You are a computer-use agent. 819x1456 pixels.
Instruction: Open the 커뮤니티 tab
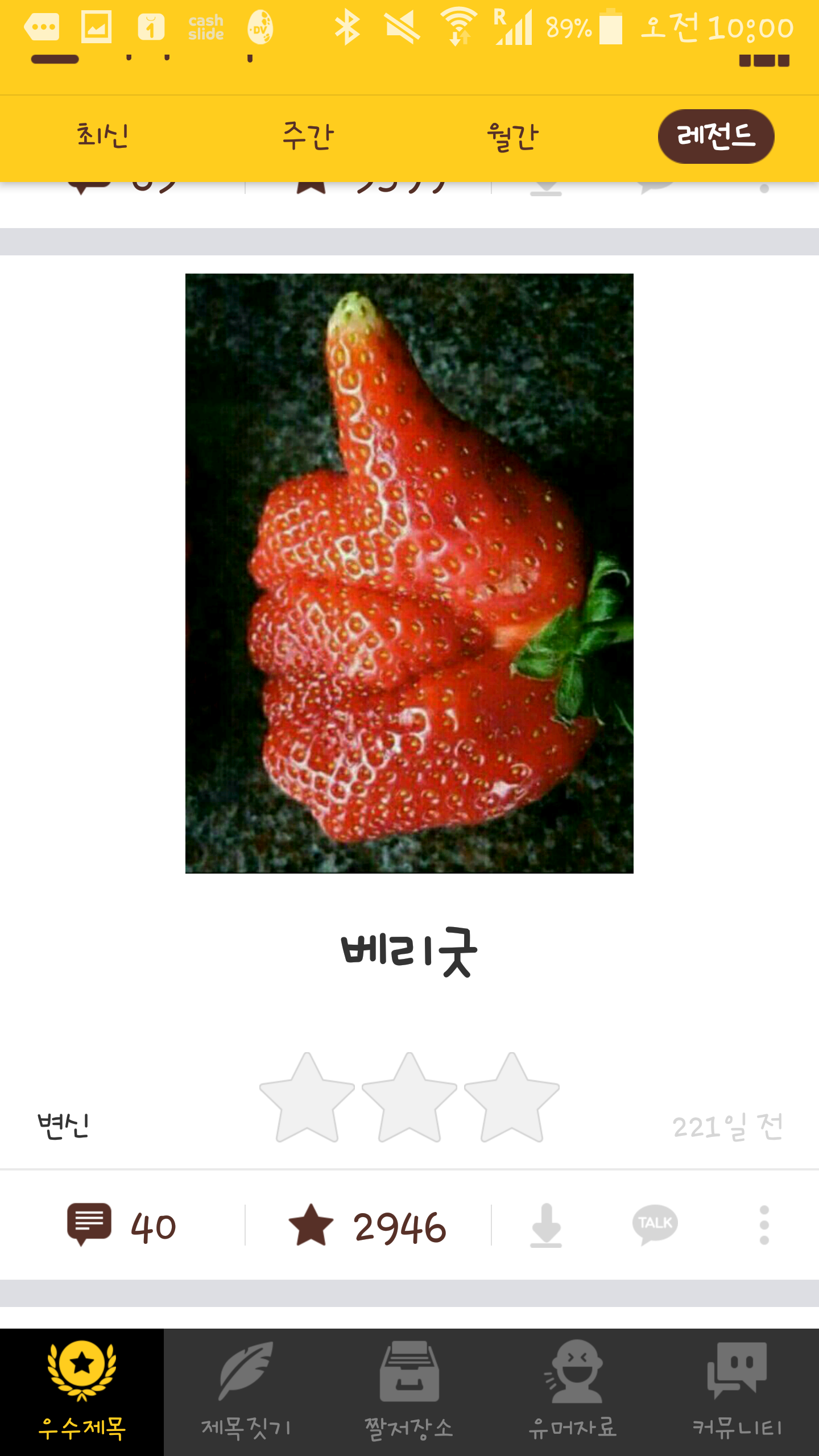pos(737,1392)
